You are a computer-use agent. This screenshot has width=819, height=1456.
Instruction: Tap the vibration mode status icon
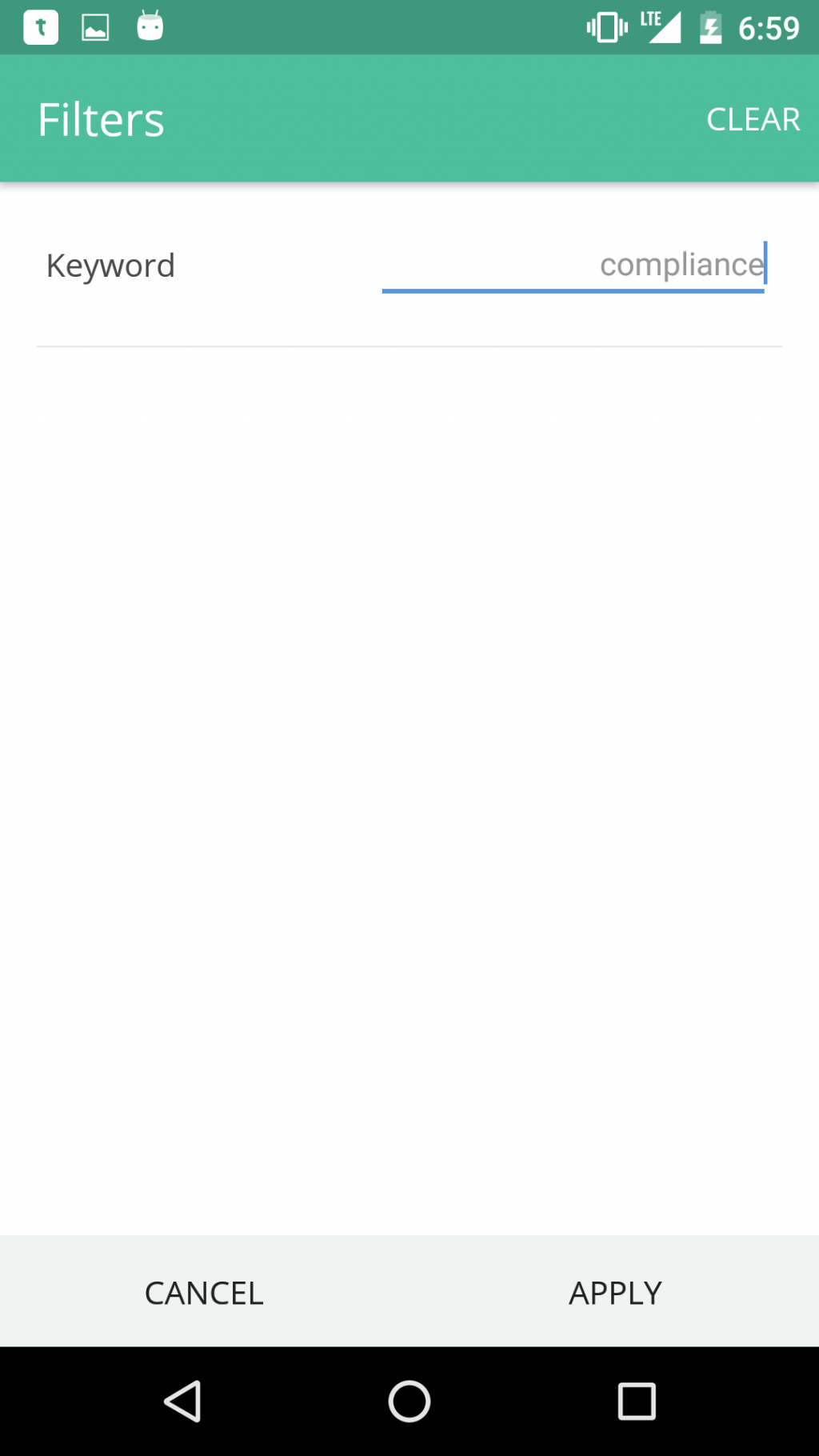coord(605,26)
